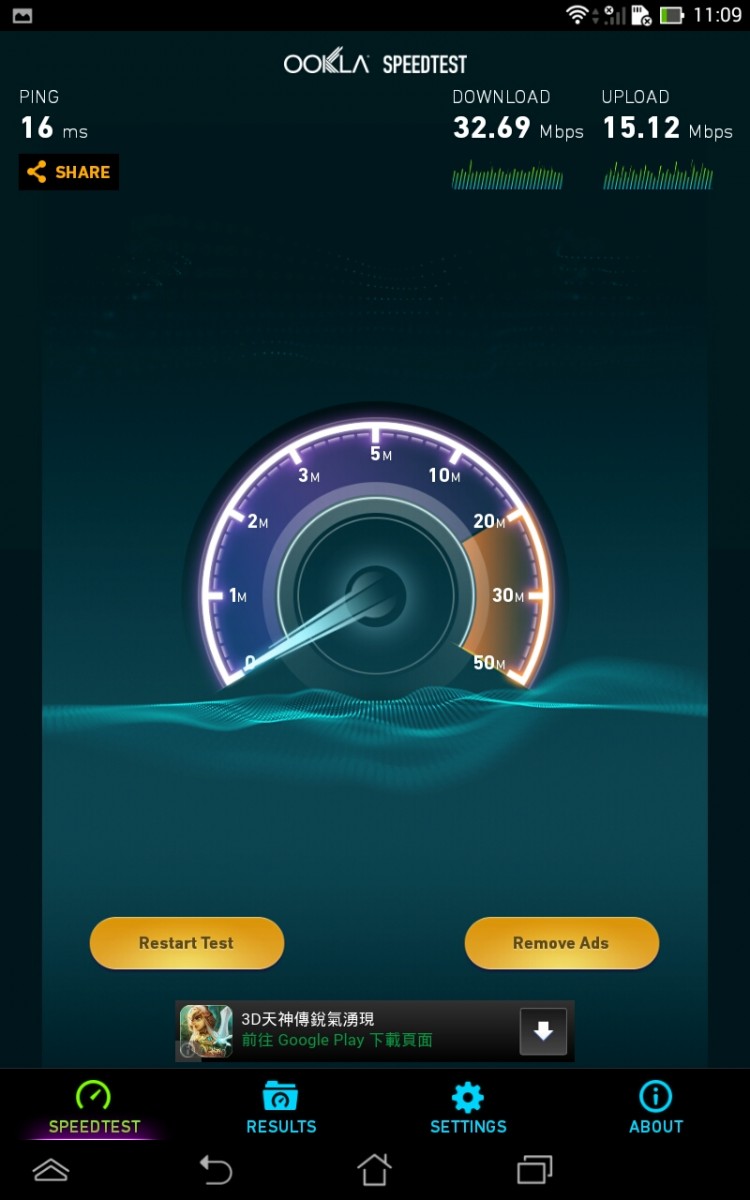Tap the Wi-Fi signal indicator
This screenshot has height=1200, width=750.
577,15
